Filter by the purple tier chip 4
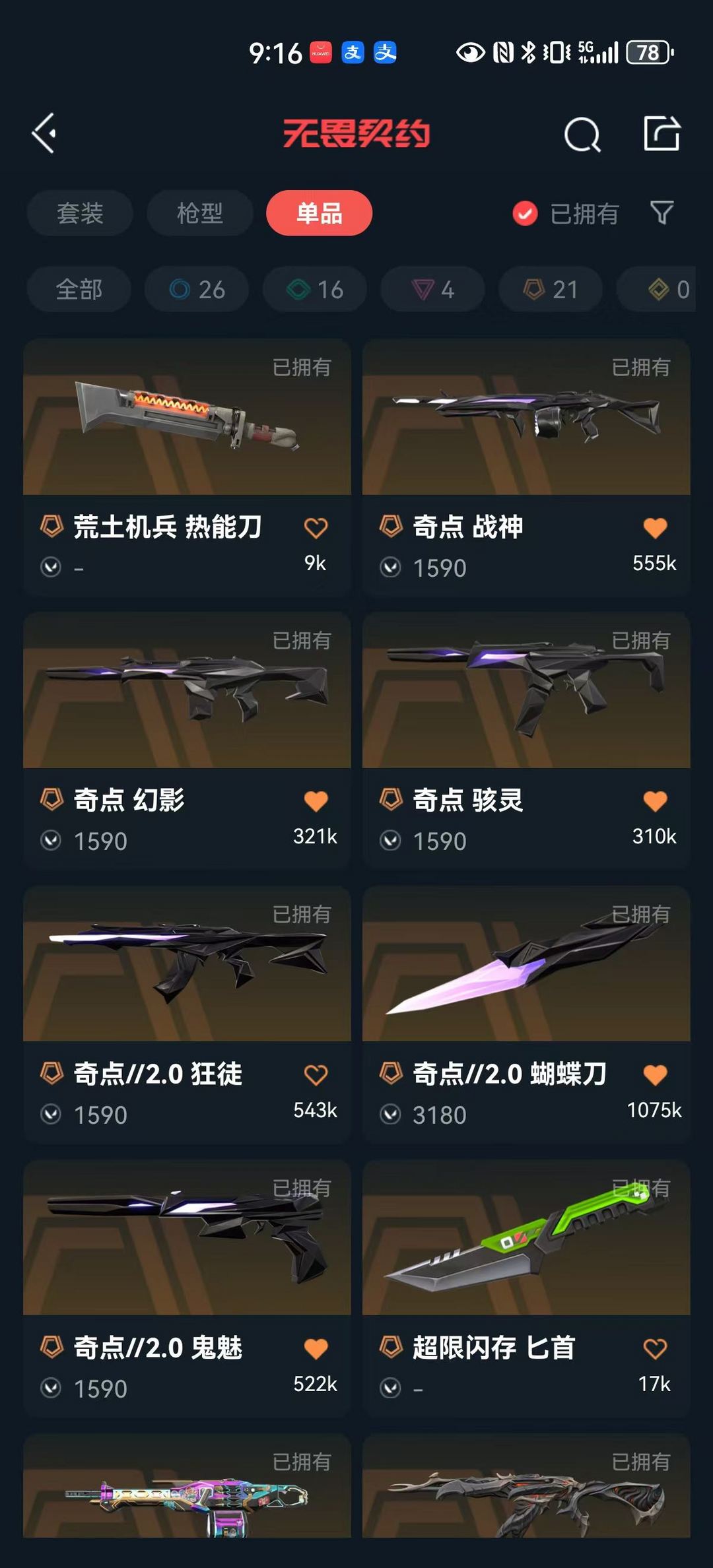 click(x=432, y=289)
